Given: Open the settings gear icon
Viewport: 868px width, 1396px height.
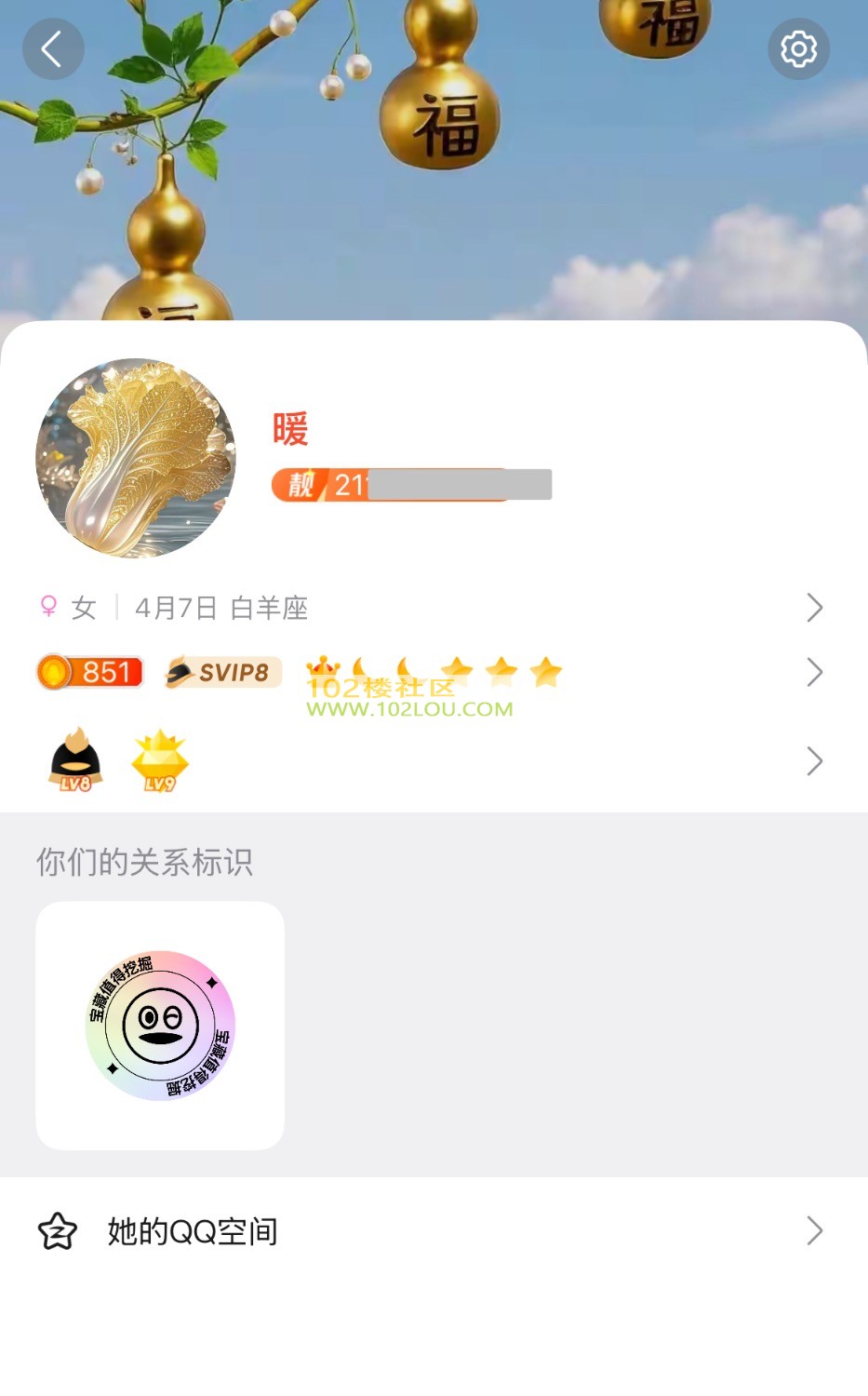Looking at the screenshot, I should pyautogui.click(x=798, y=49).
